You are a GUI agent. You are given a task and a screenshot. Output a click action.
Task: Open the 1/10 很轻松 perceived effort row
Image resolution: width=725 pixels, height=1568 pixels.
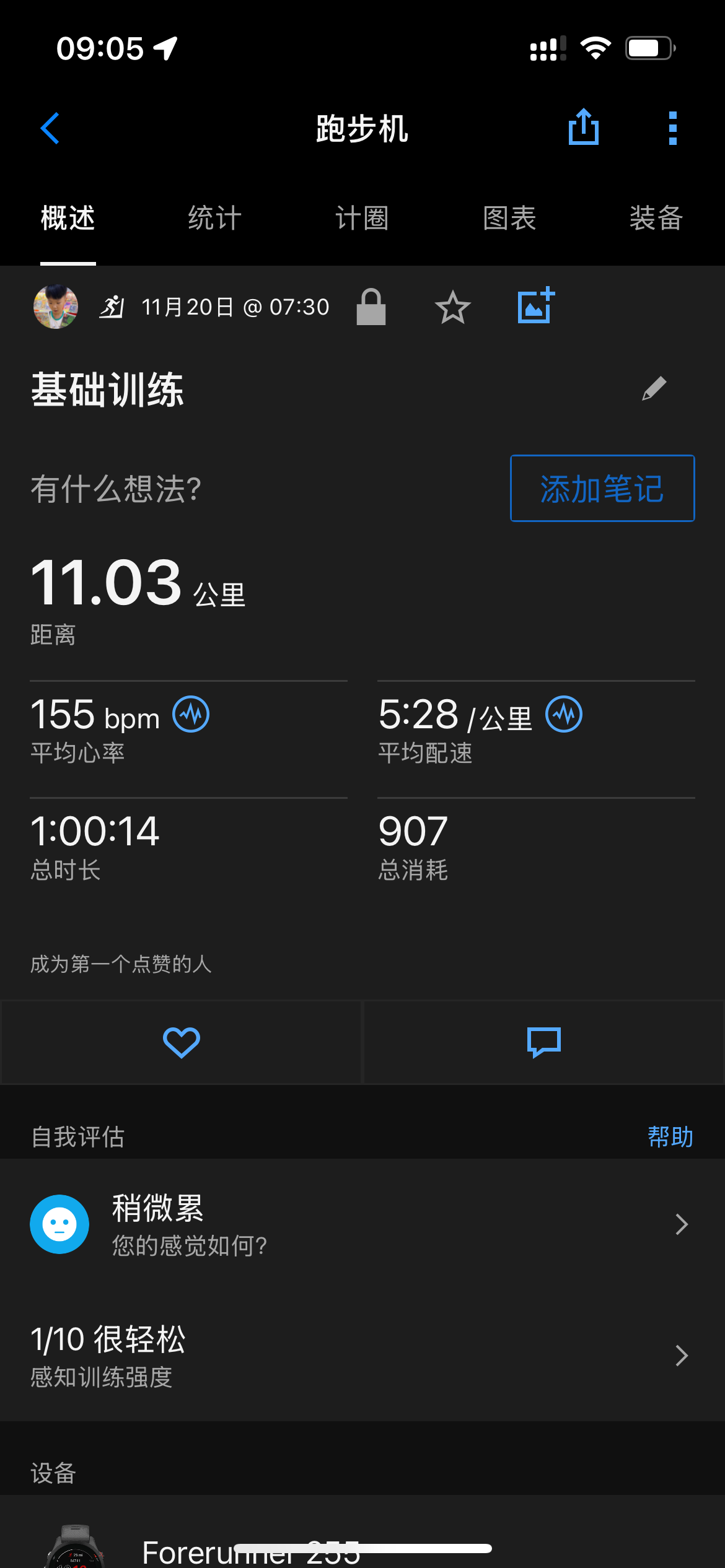(x=362, y=1355)
